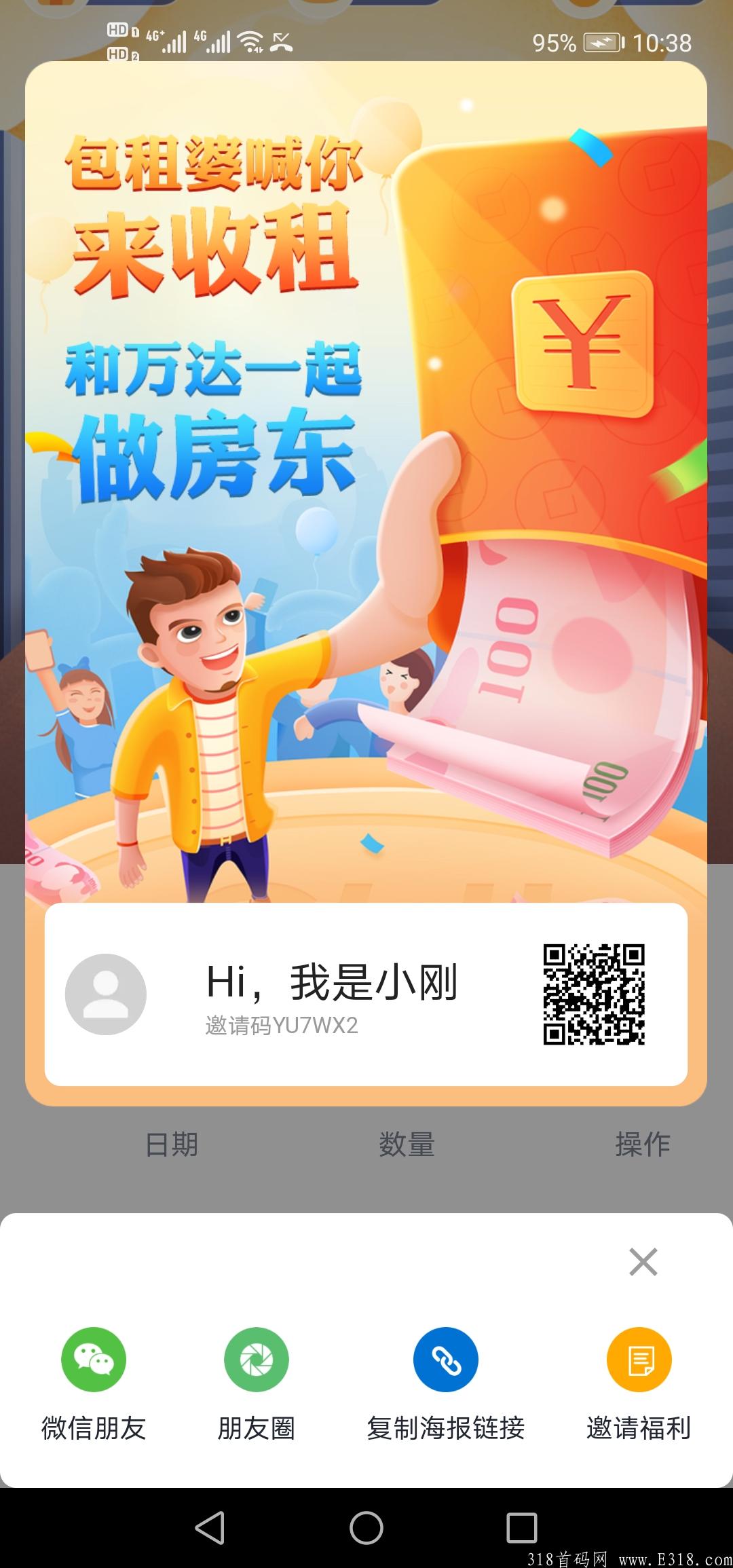Tap the battery indicator in status bar
Image resolution: width=733 pixels, height=1568 pixels.
(600, 42)
